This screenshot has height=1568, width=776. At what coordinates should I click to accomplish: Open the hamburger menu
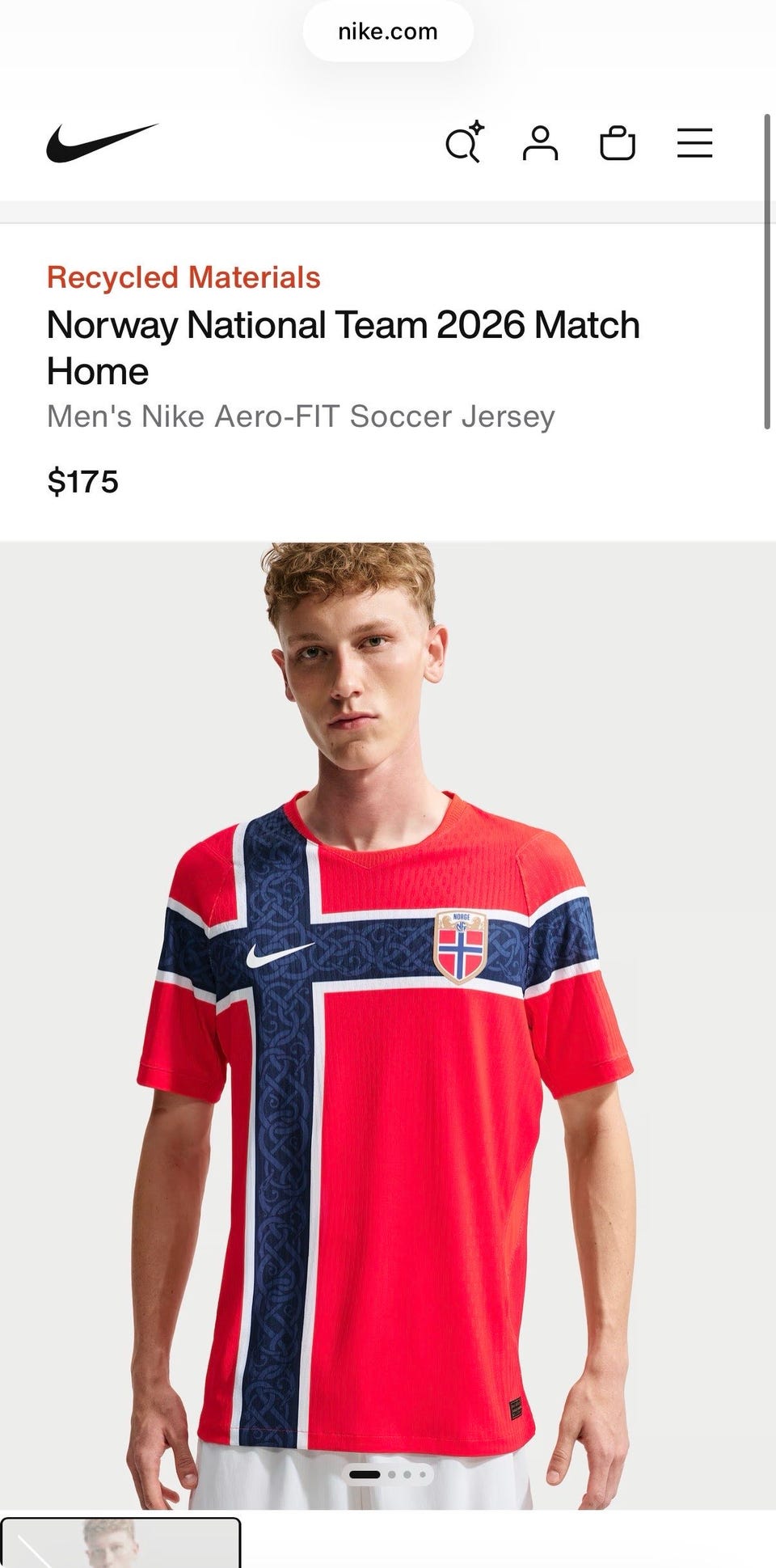694,143
